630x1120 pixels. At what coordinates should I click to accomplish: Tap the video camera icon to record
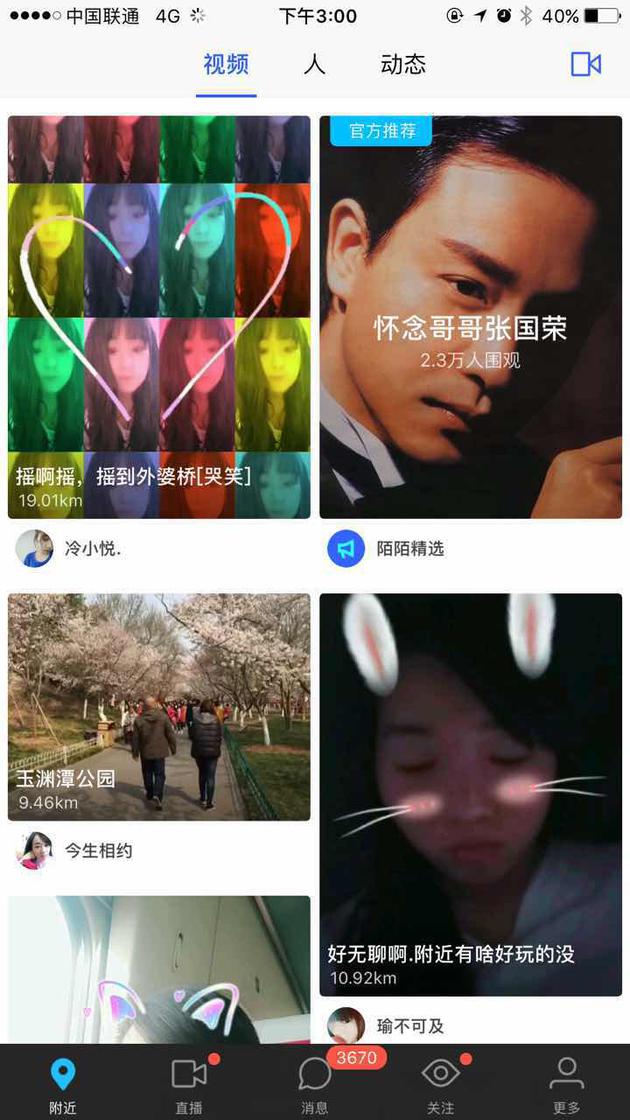(586, 64)
